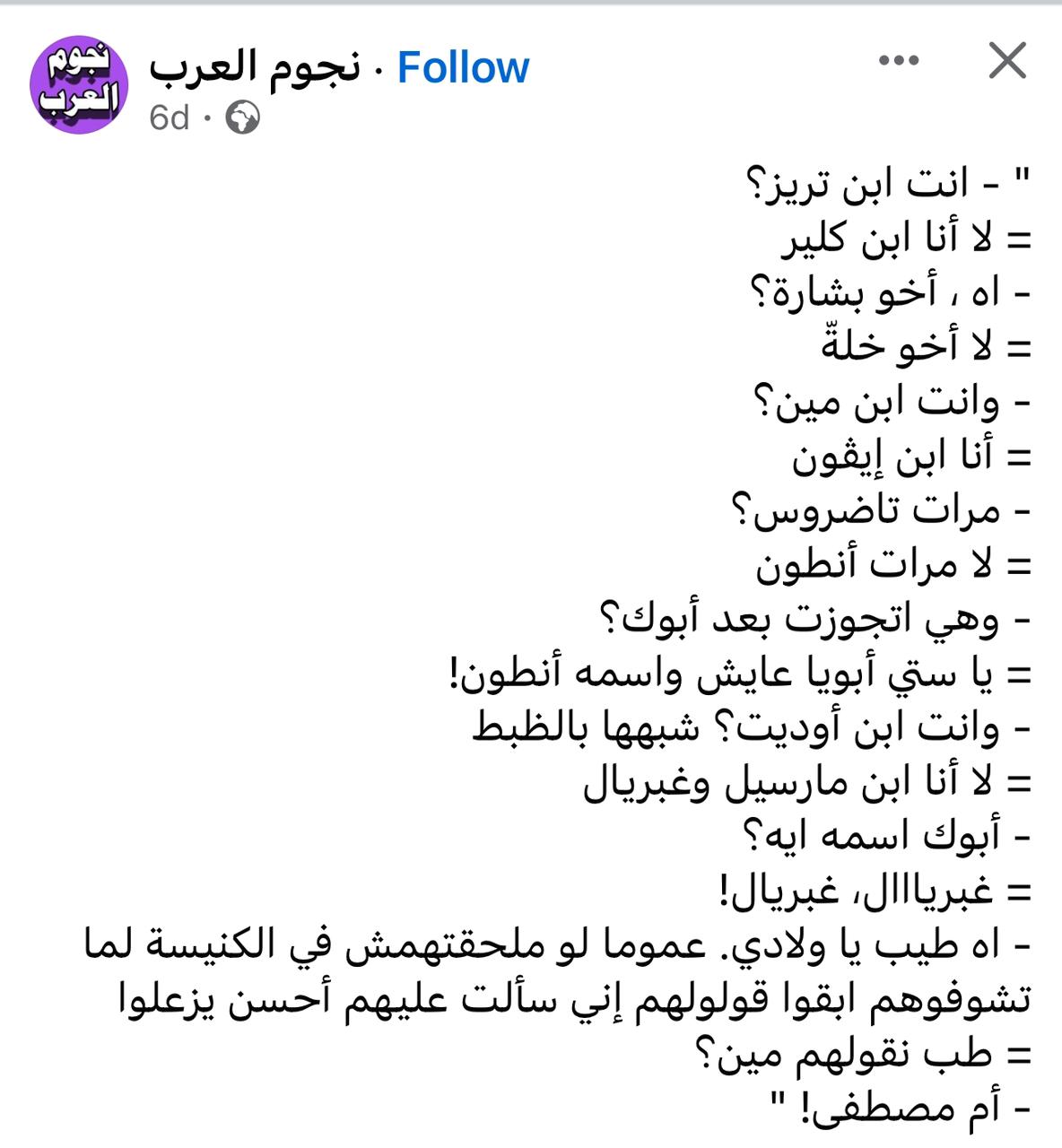Screen dimensions: 1062x1148
Task: Close this post
Action: coord(1007,62)
